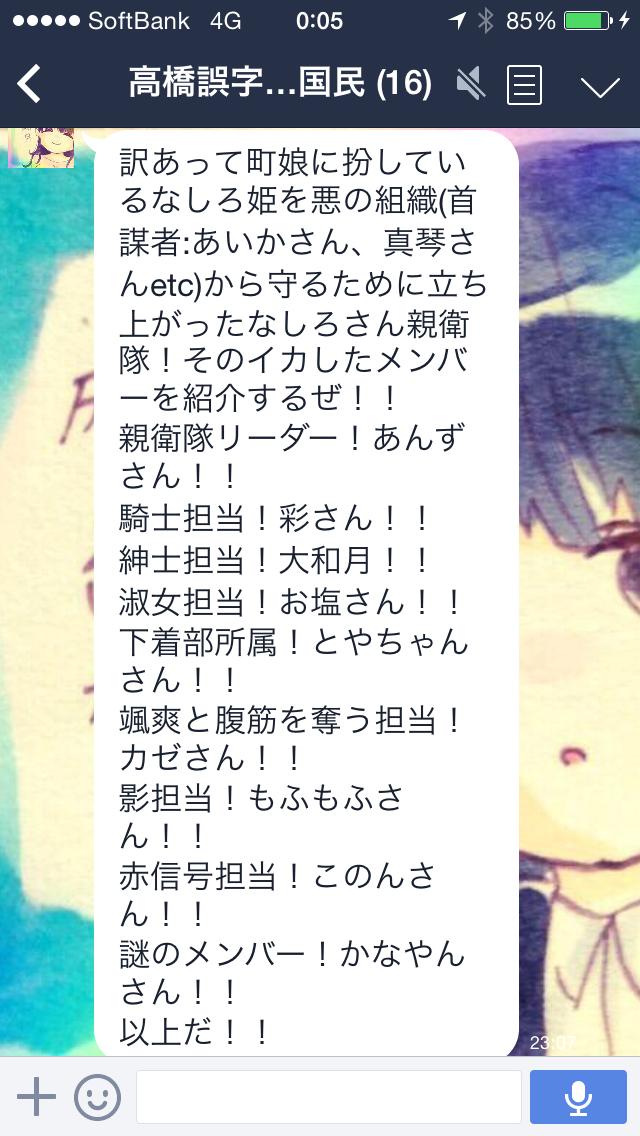Viewport: 640px width, 1136px height.
Task: Open the notes icon in header
Action: [524, 85]
